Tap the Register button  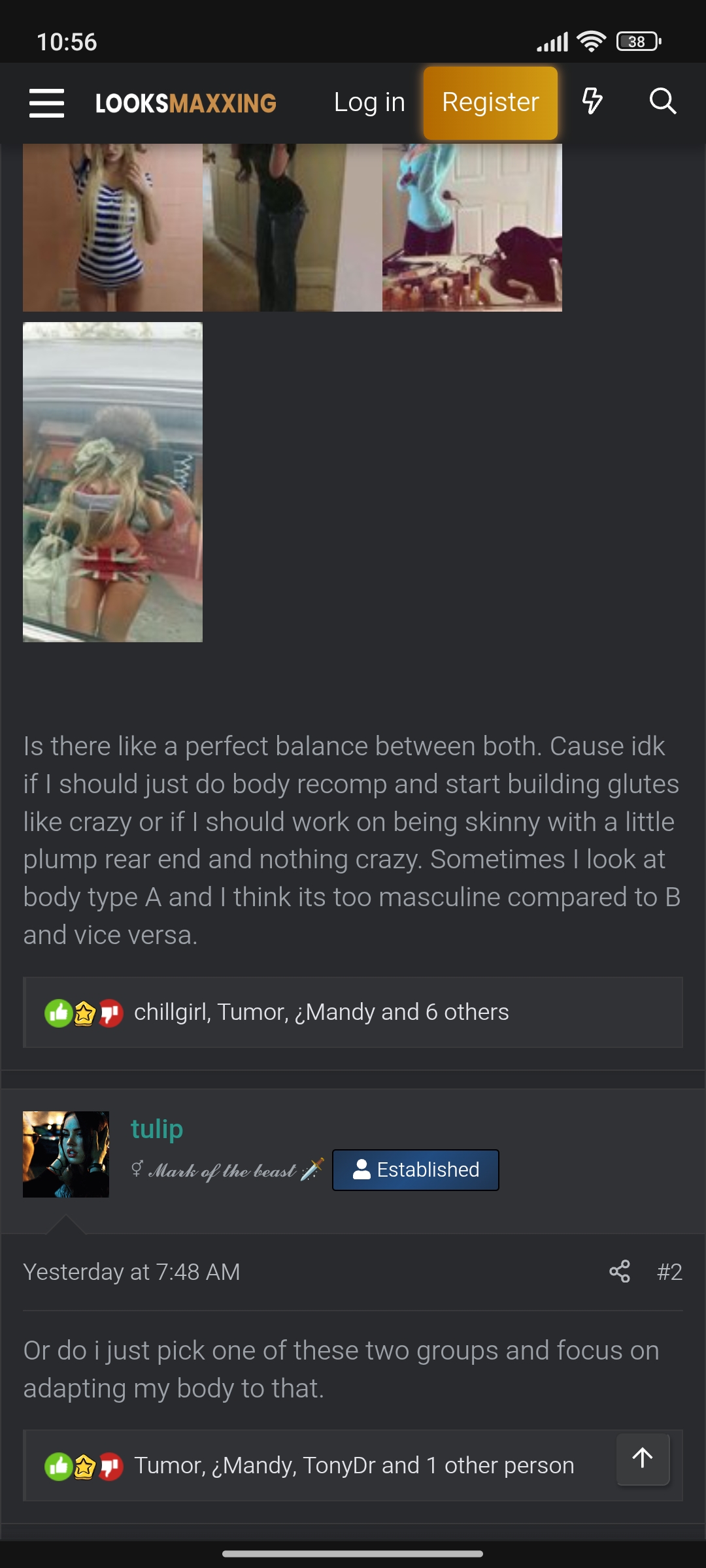(x=490, y=103)
